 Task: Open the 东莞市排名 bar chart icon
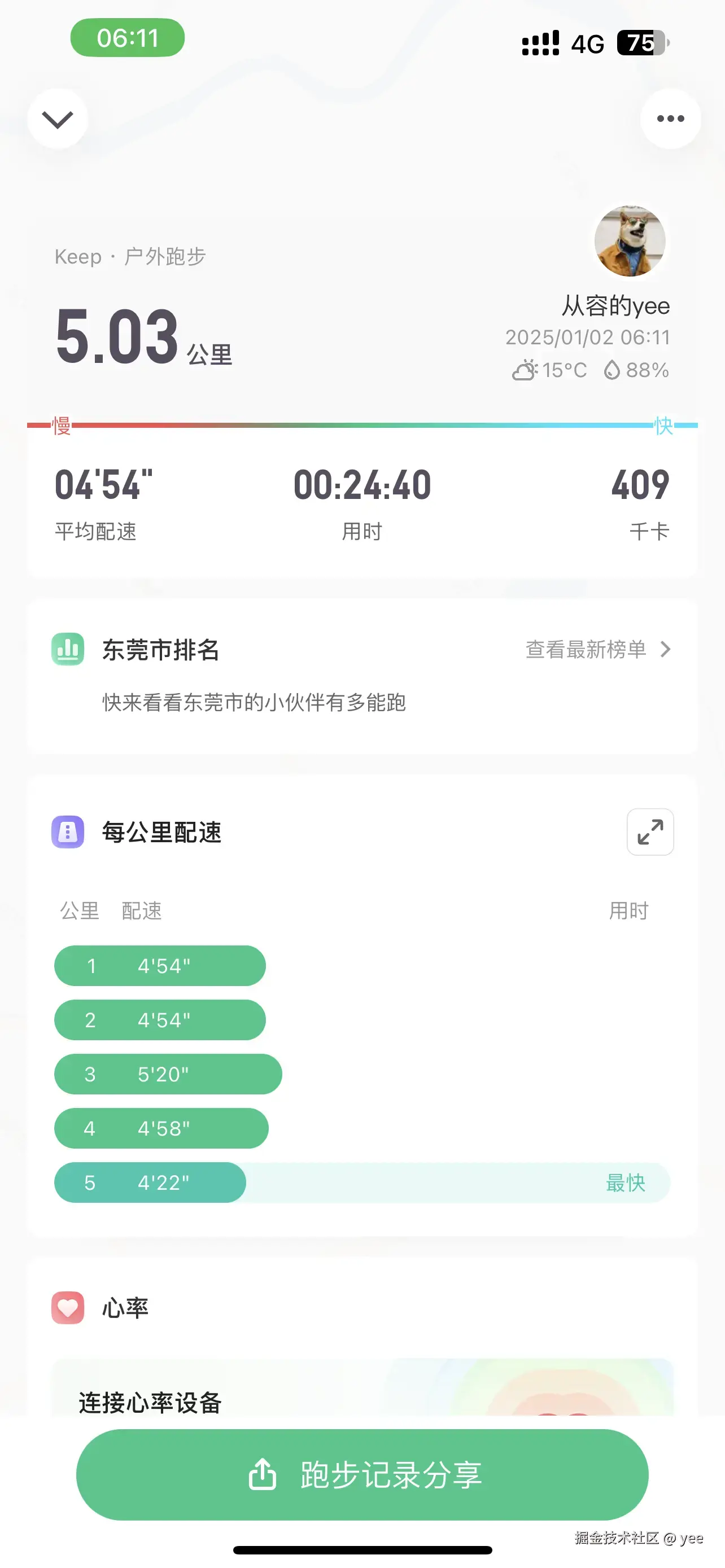[x=68, y=650]
